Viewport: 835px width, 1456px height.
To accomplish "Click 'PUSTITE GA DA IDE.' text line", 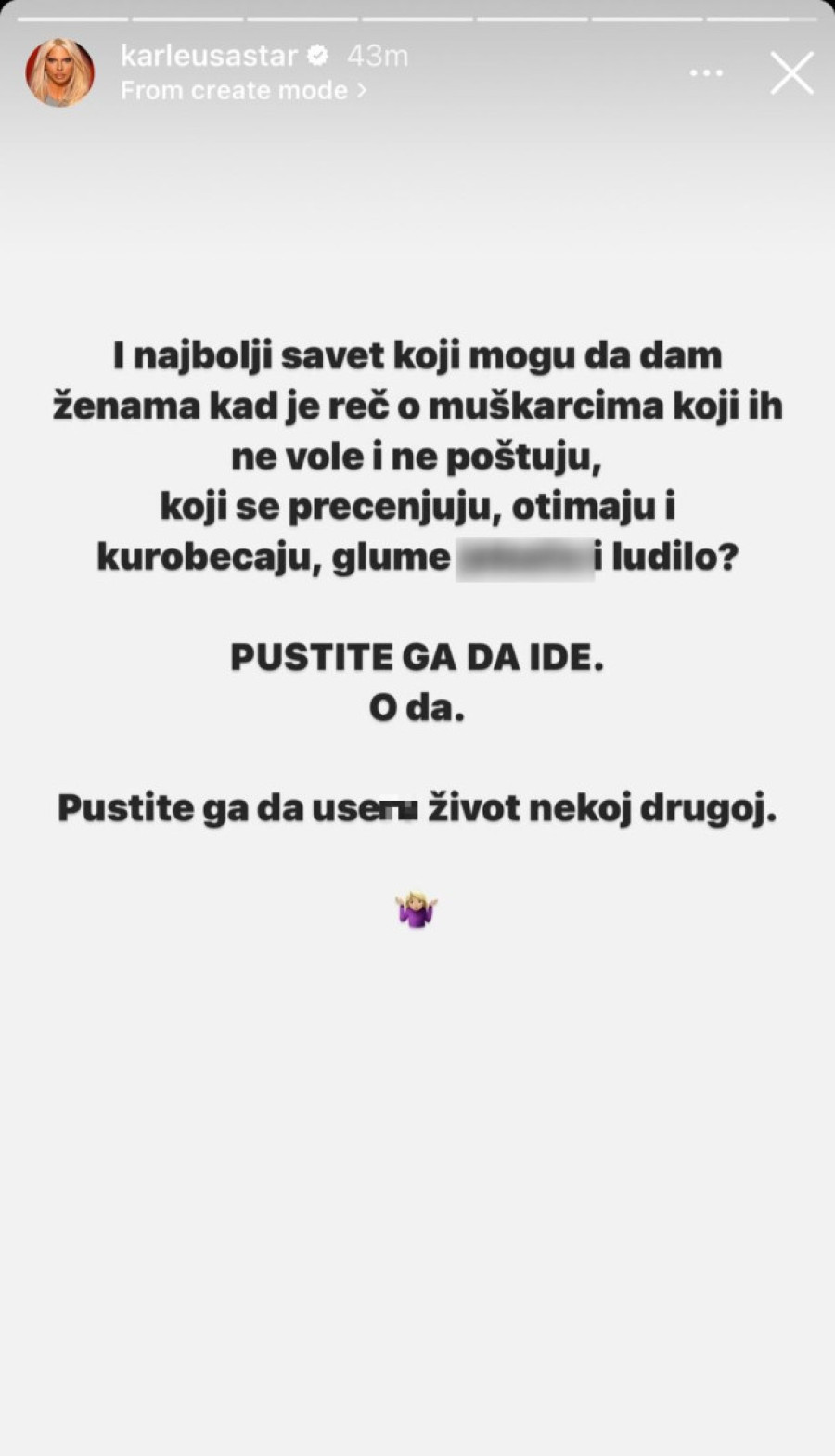I will coord(417,656).
